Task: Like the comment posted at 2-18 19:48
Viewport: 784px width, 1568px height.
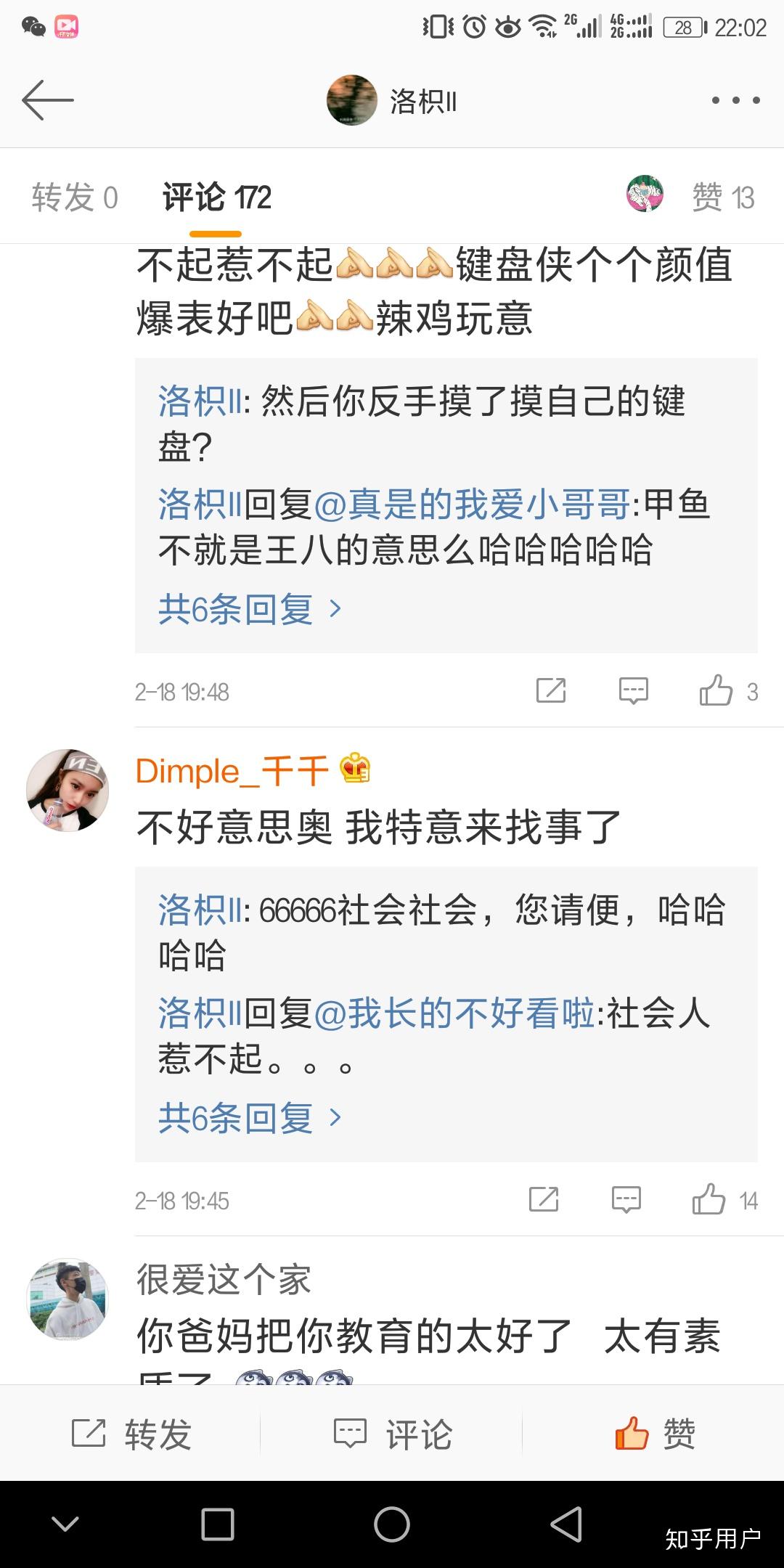Action: (x=716, y=690)
